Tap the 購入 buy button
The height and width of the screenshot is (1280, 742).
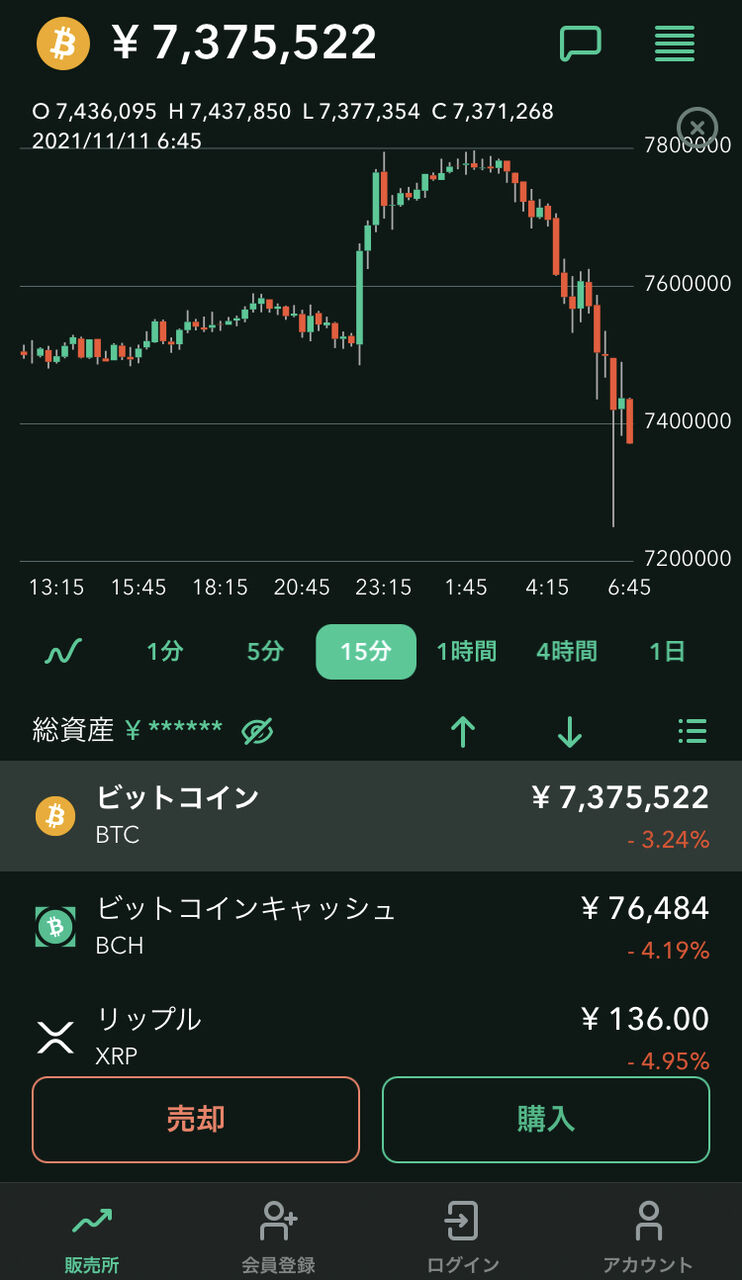coord(546,1119)
